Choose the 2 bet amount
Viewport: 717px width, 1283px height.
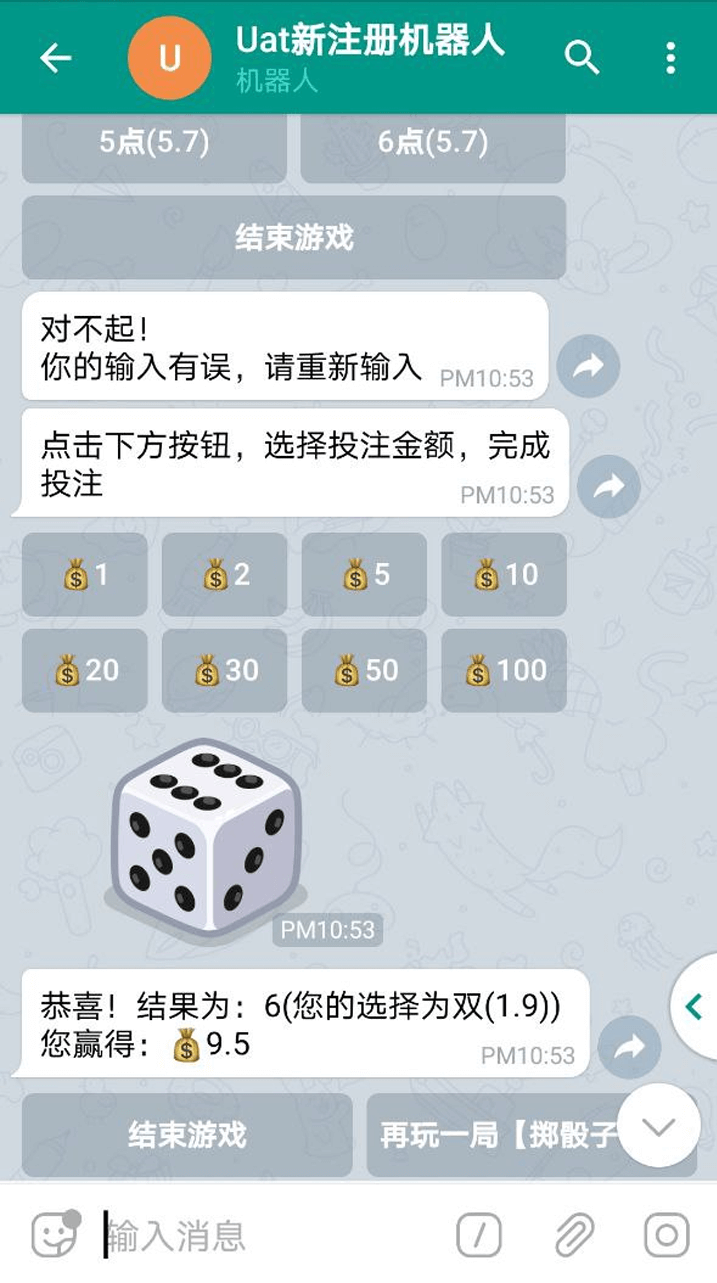tap(224, 574)
